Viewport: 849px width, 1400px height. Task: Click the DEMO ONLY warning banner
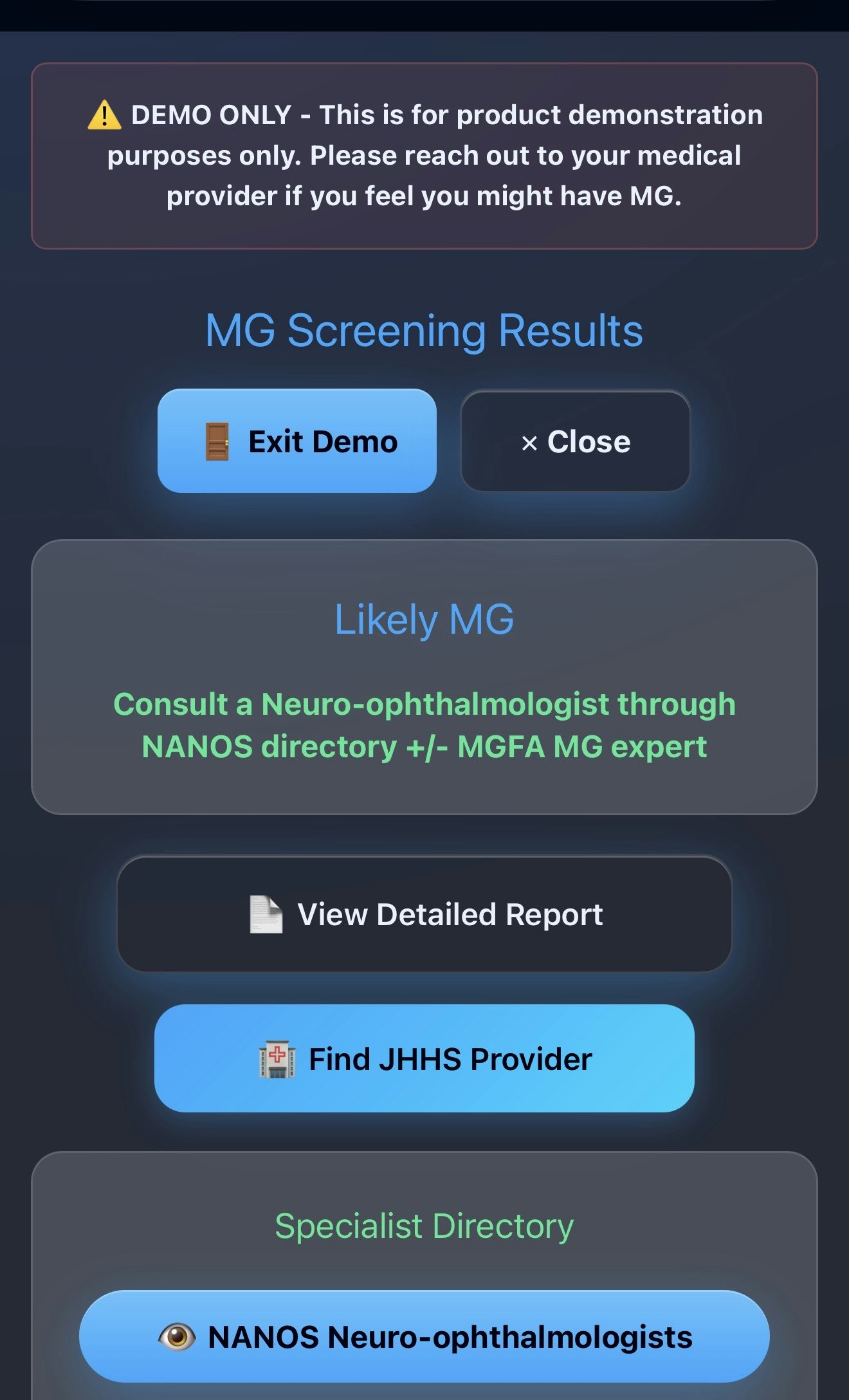point(424,154)
